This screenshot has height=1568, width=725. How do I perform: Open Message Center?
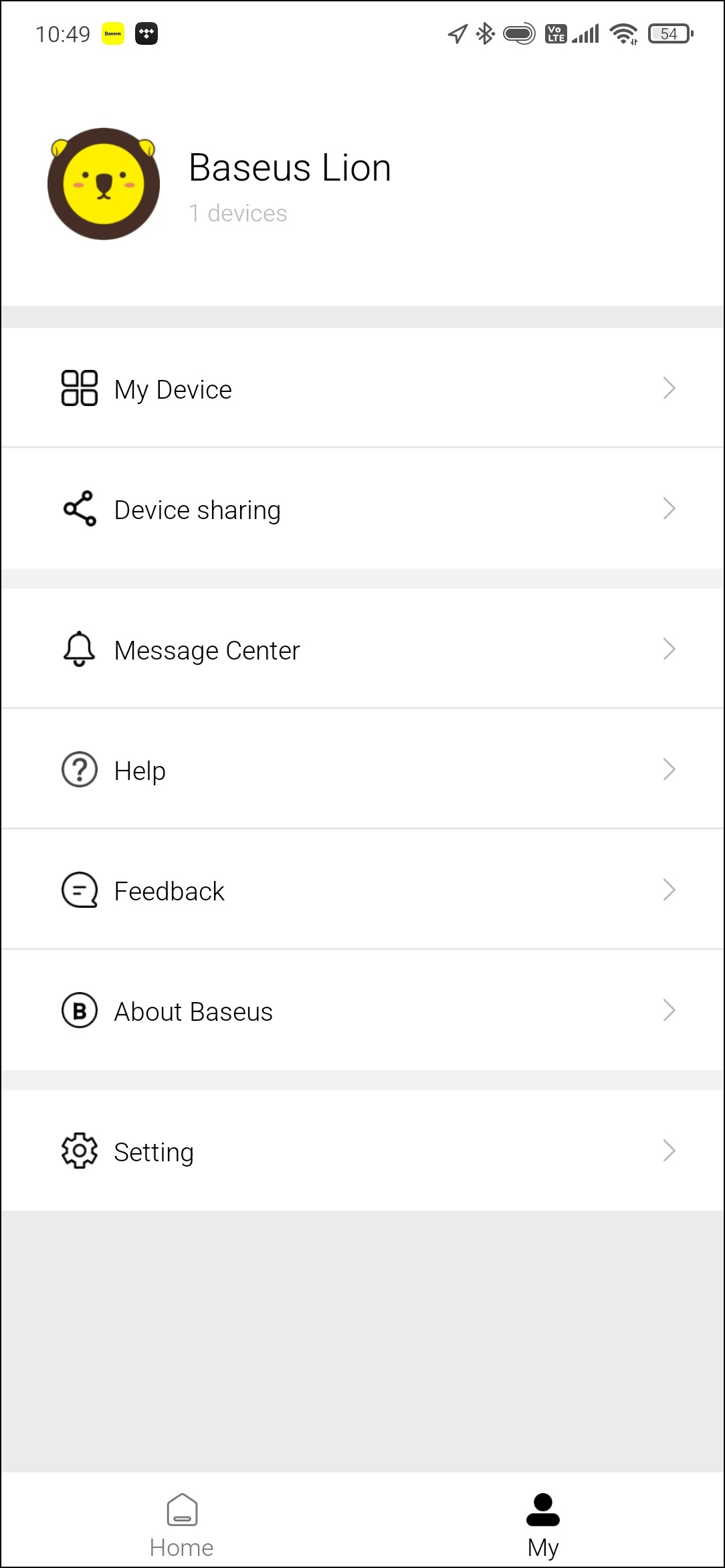pyautogui.click(x=361, y=650)
